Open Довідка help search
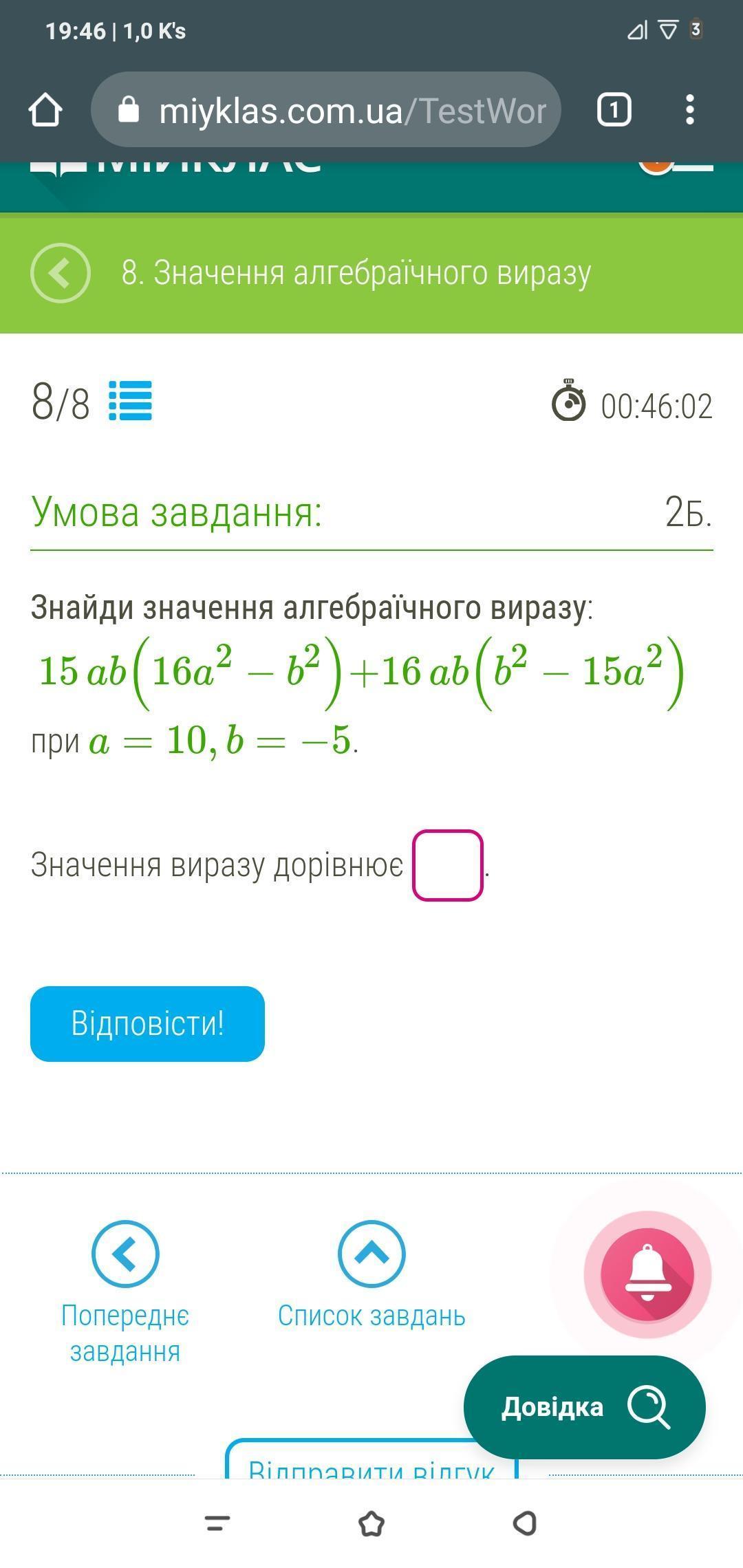 click(585, 1407)
